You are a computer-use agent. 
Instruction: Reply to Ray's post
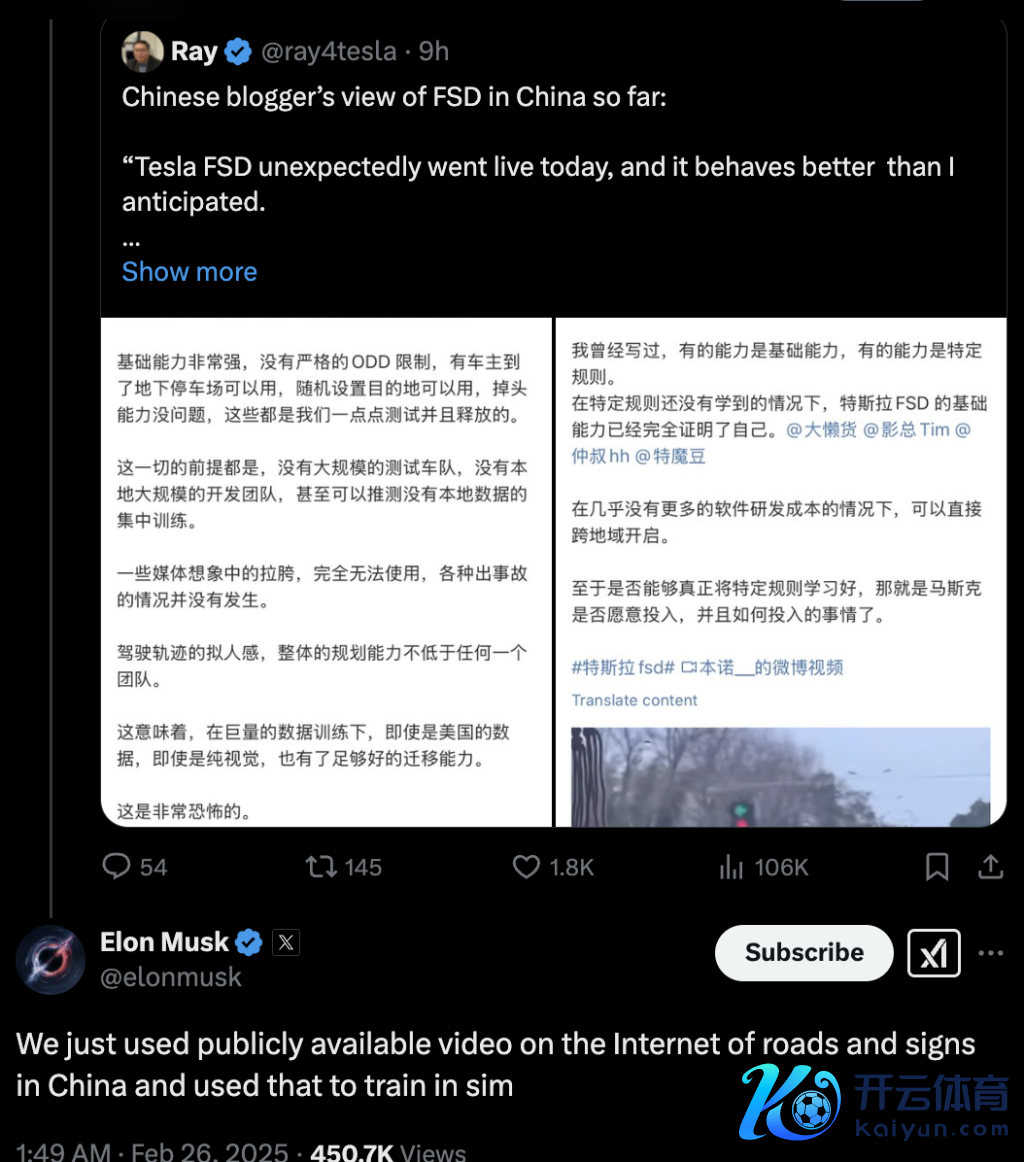[x=118, y=866]
